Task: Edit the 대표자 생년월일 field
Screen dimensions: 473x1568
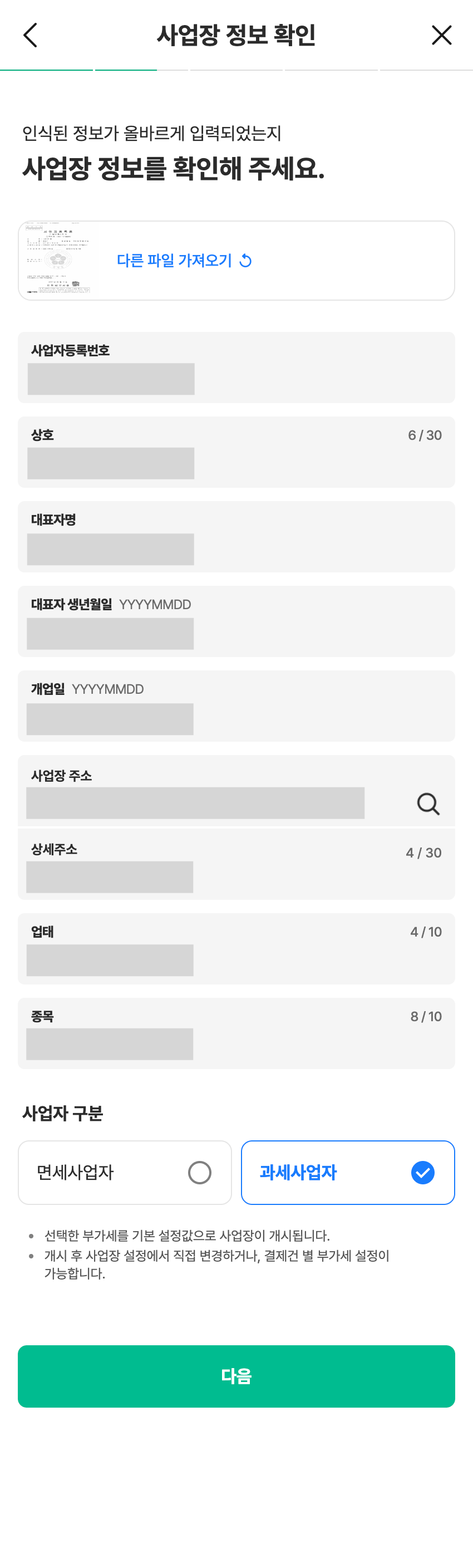Action: coord(236,633)
